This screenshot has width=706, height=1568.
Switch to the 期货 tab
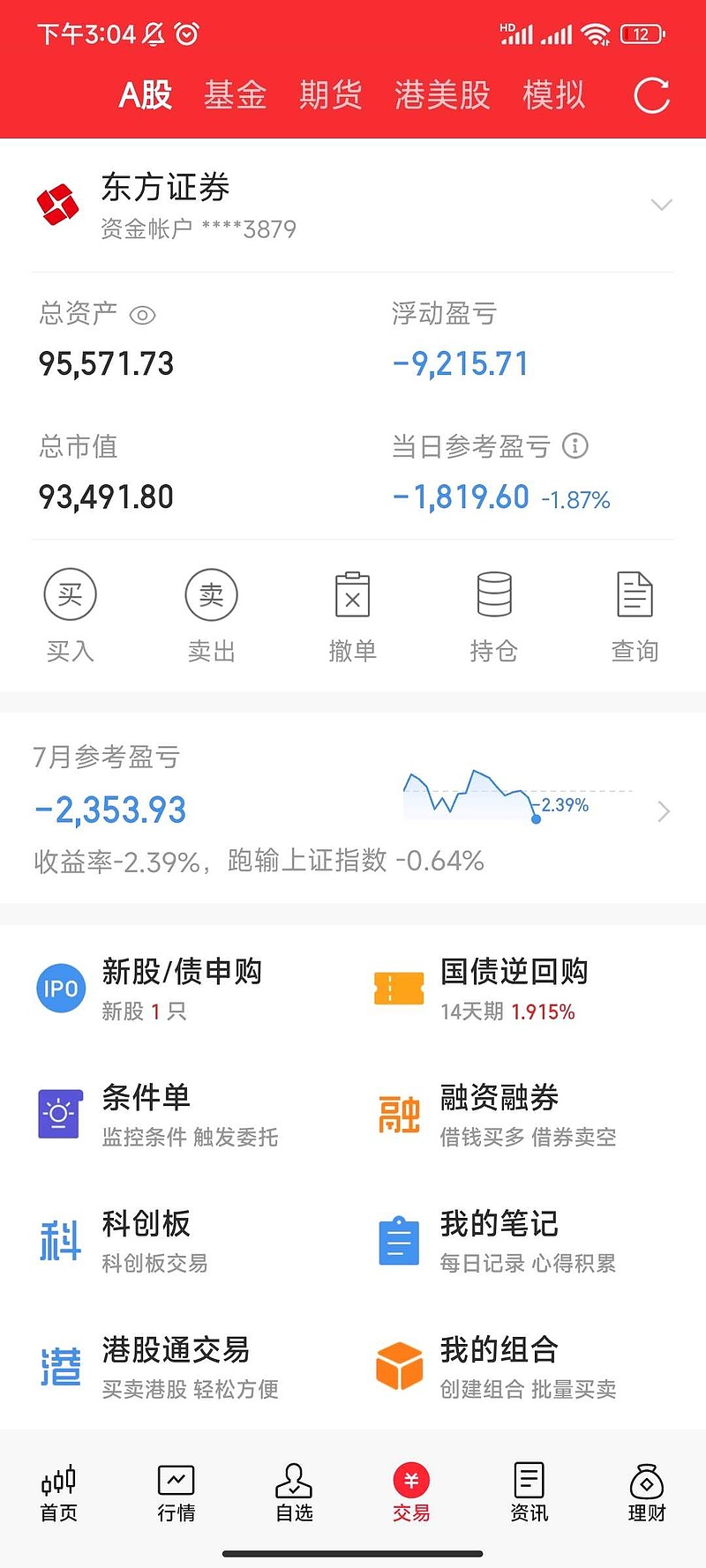coord(331,94)
